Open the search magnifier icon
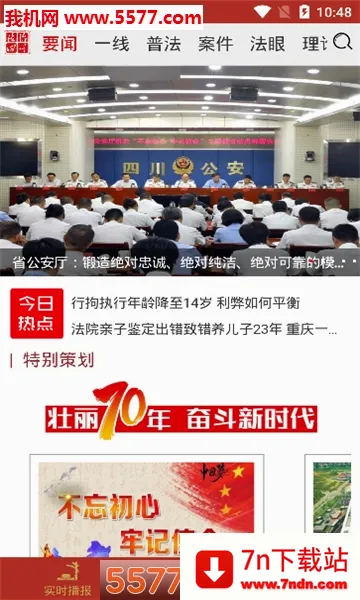The width and height of the screenshot is (360, 600). click(x=342, y=42)
